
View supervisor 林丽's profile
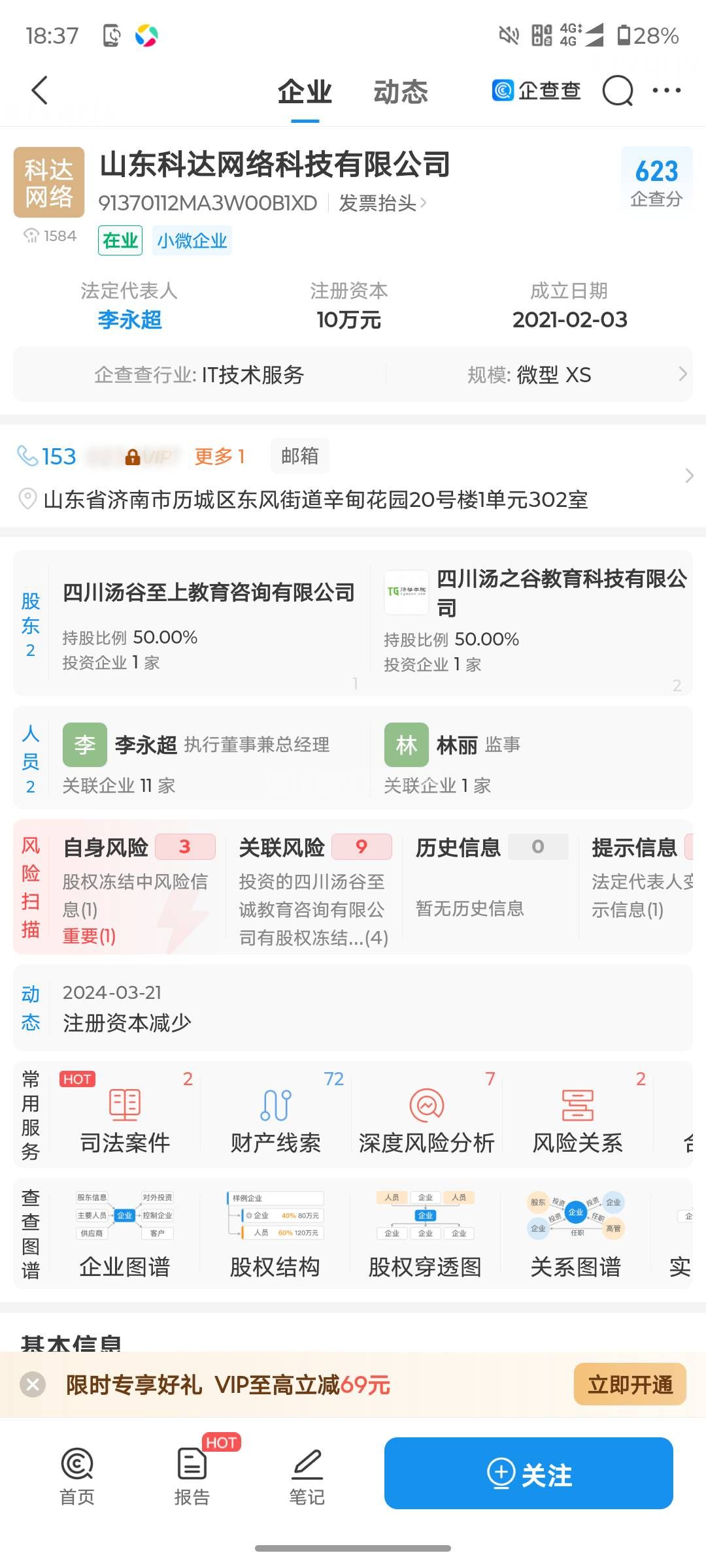pos(456,745)
